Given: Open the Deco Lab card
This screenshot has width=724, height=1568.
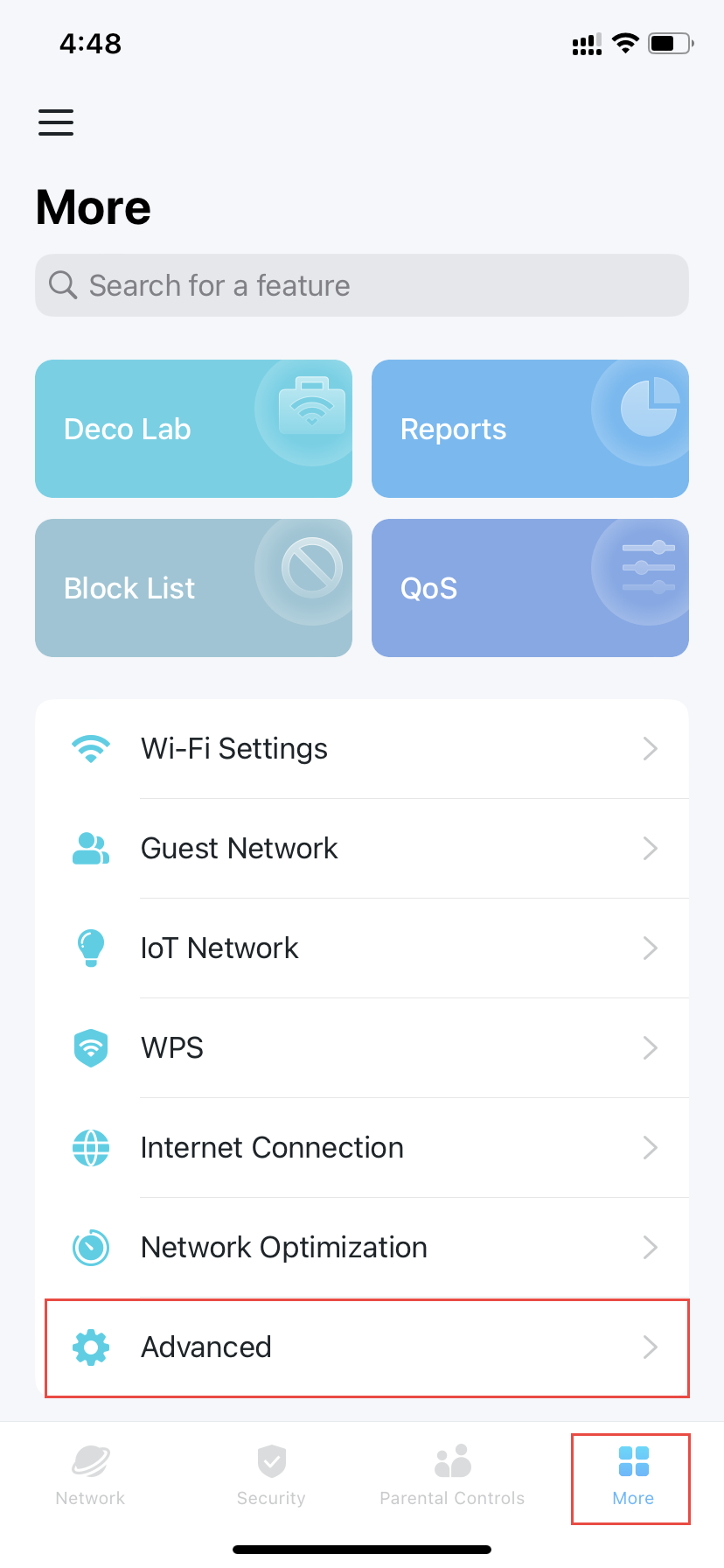Looking at the screenshot, I should [193, 429].
